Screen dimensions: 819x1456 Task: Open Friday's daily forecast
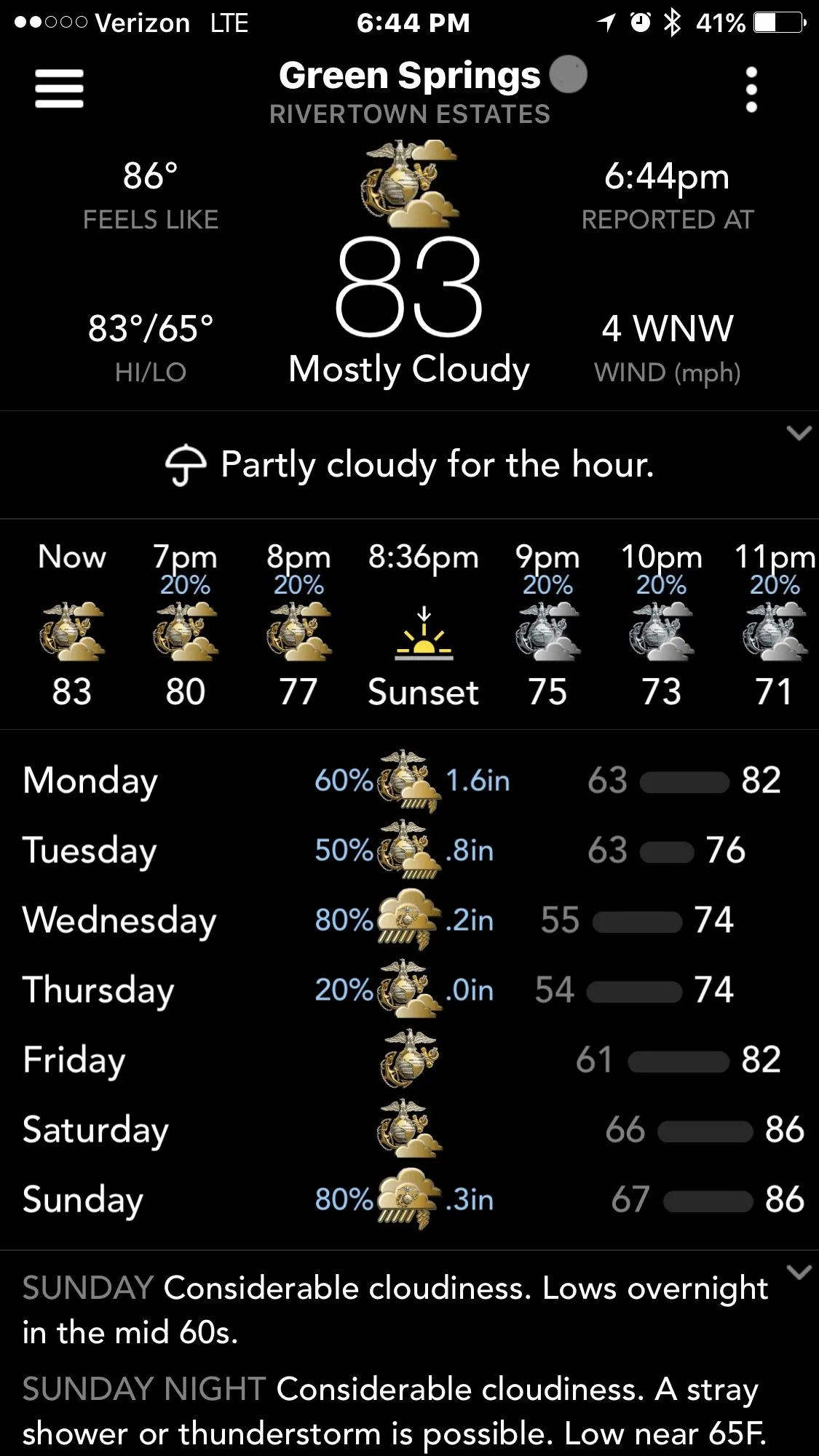[x=74, y=1060]
